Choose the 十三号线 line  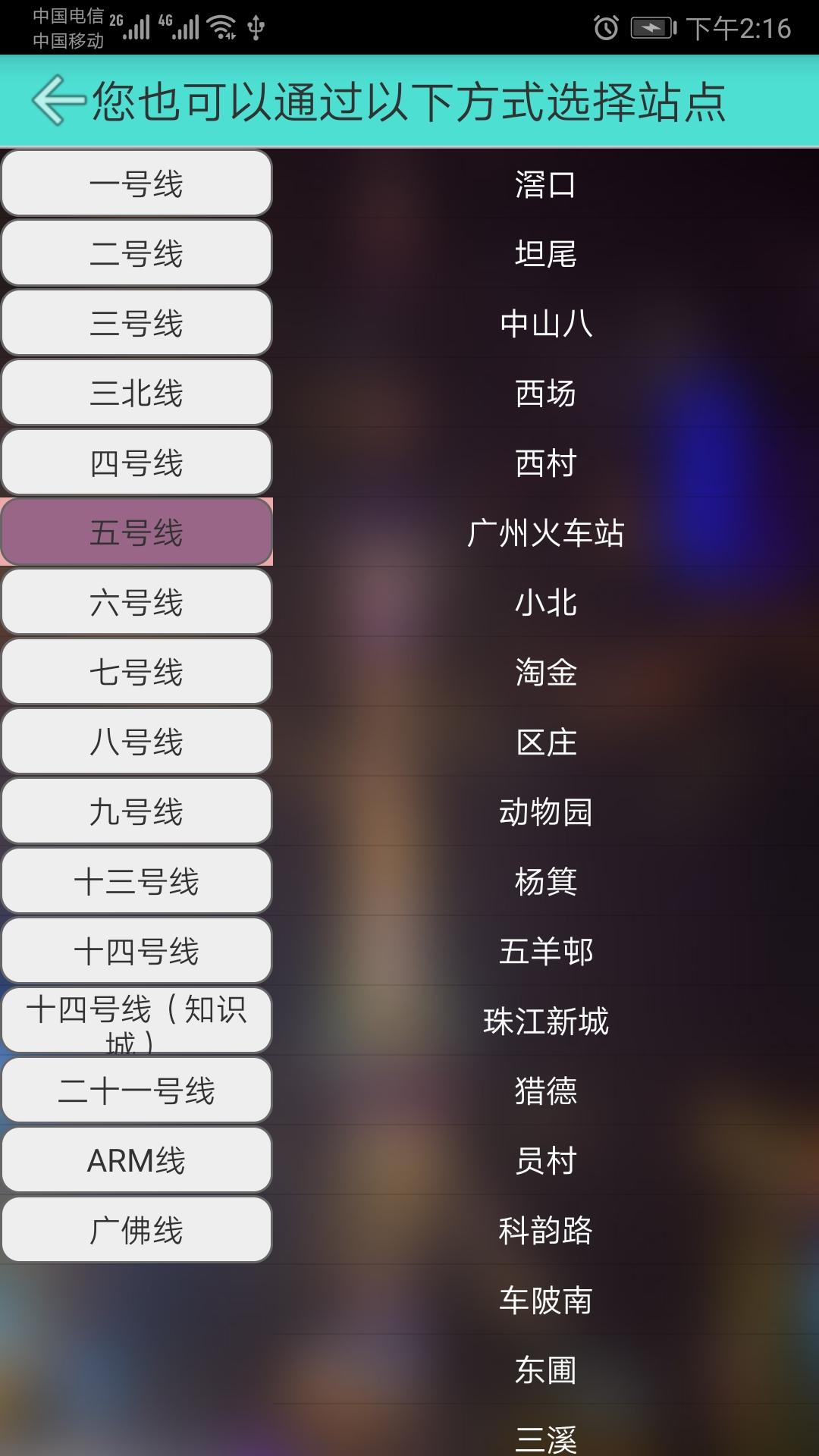[136, 880]
